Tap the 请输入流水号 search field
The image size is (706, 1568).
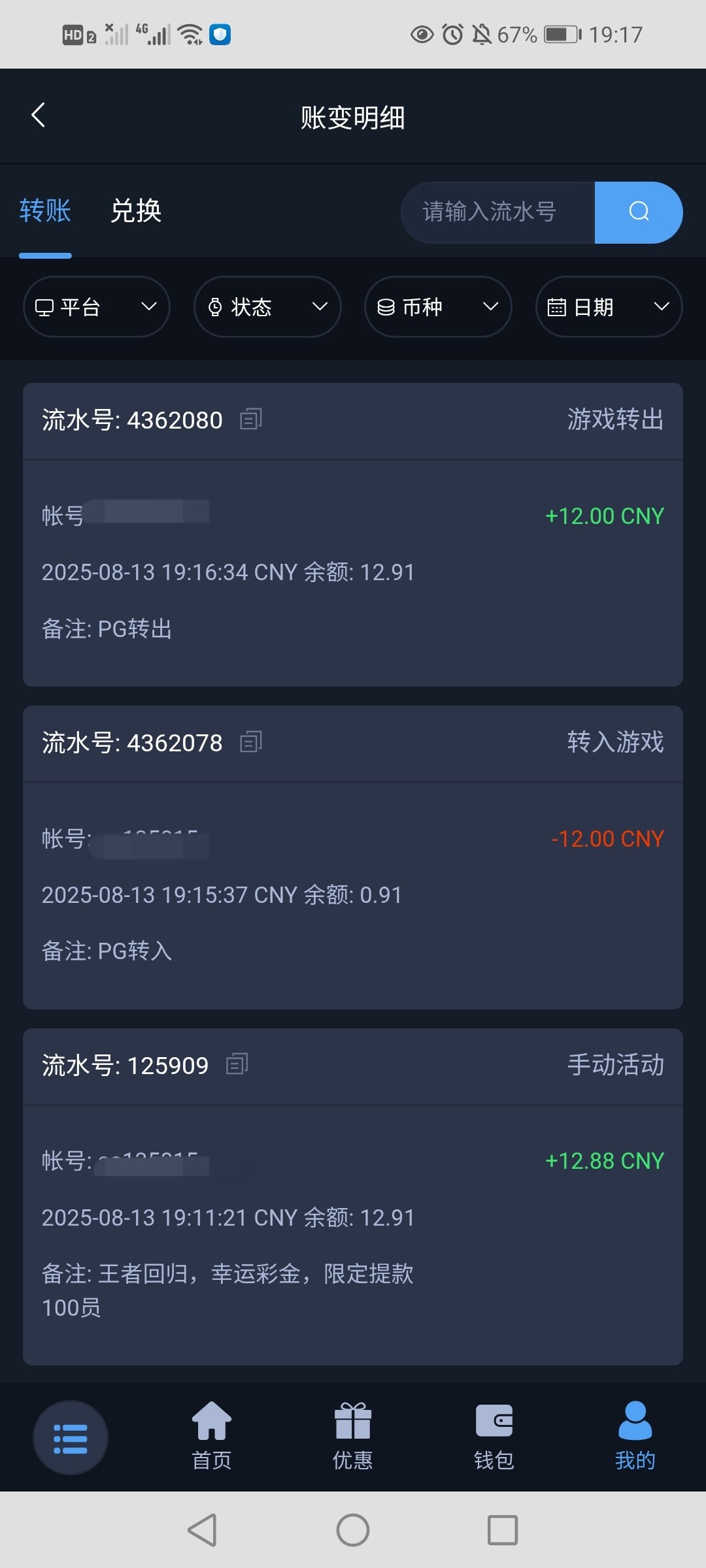tap(497, 212)
